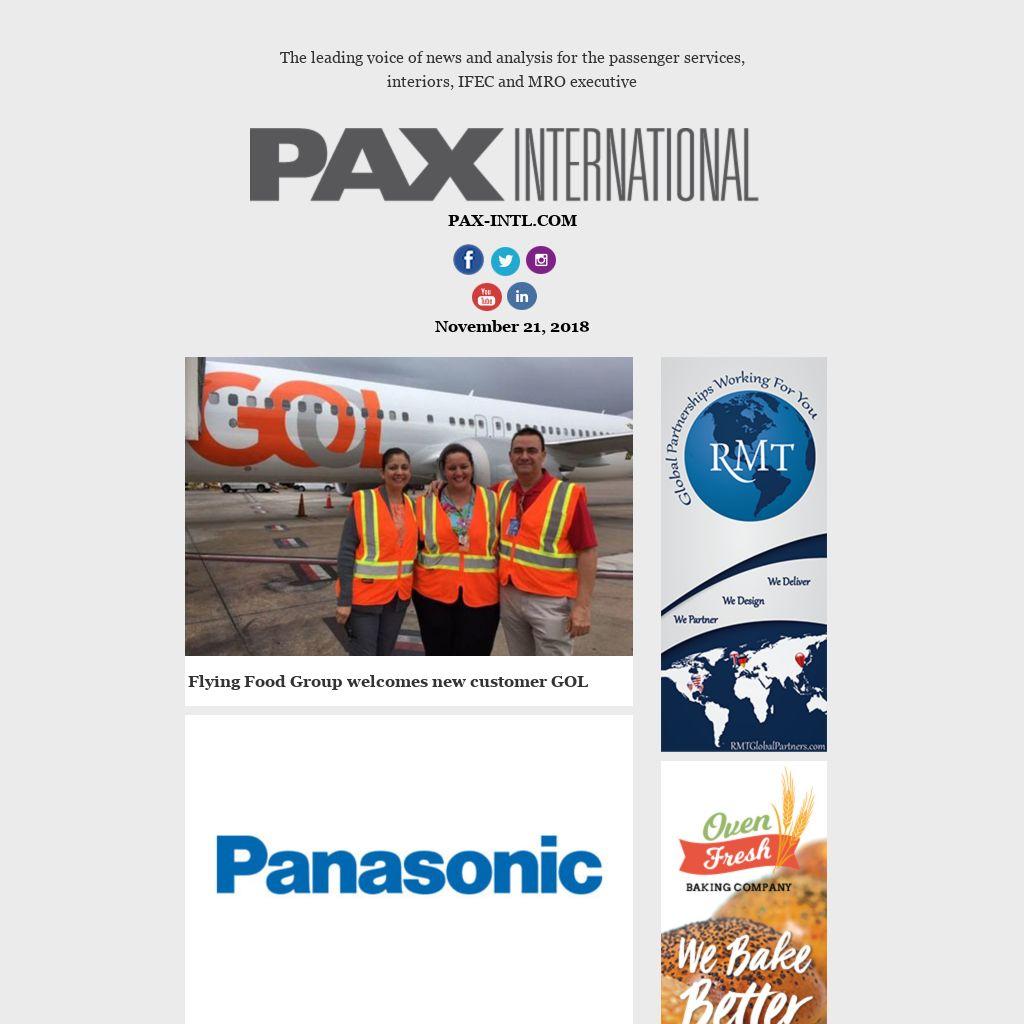Read Flying Food Group welcomes GOL article
The width and height of the screenshot is (1024, 1024).
(388, 682)
